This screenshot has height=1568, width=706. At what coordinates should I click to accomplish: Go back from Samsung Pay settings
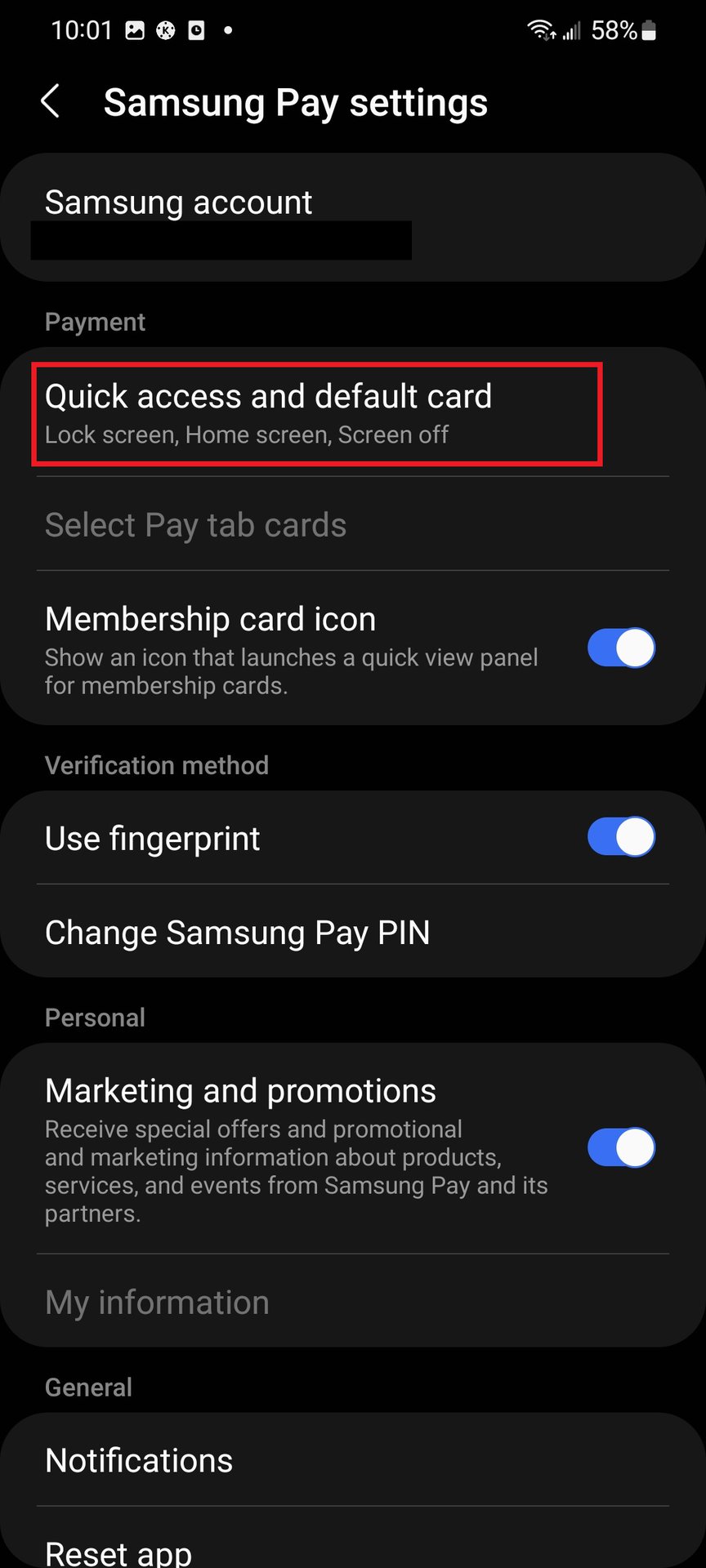pyautogui.click(x=51, y=102)
